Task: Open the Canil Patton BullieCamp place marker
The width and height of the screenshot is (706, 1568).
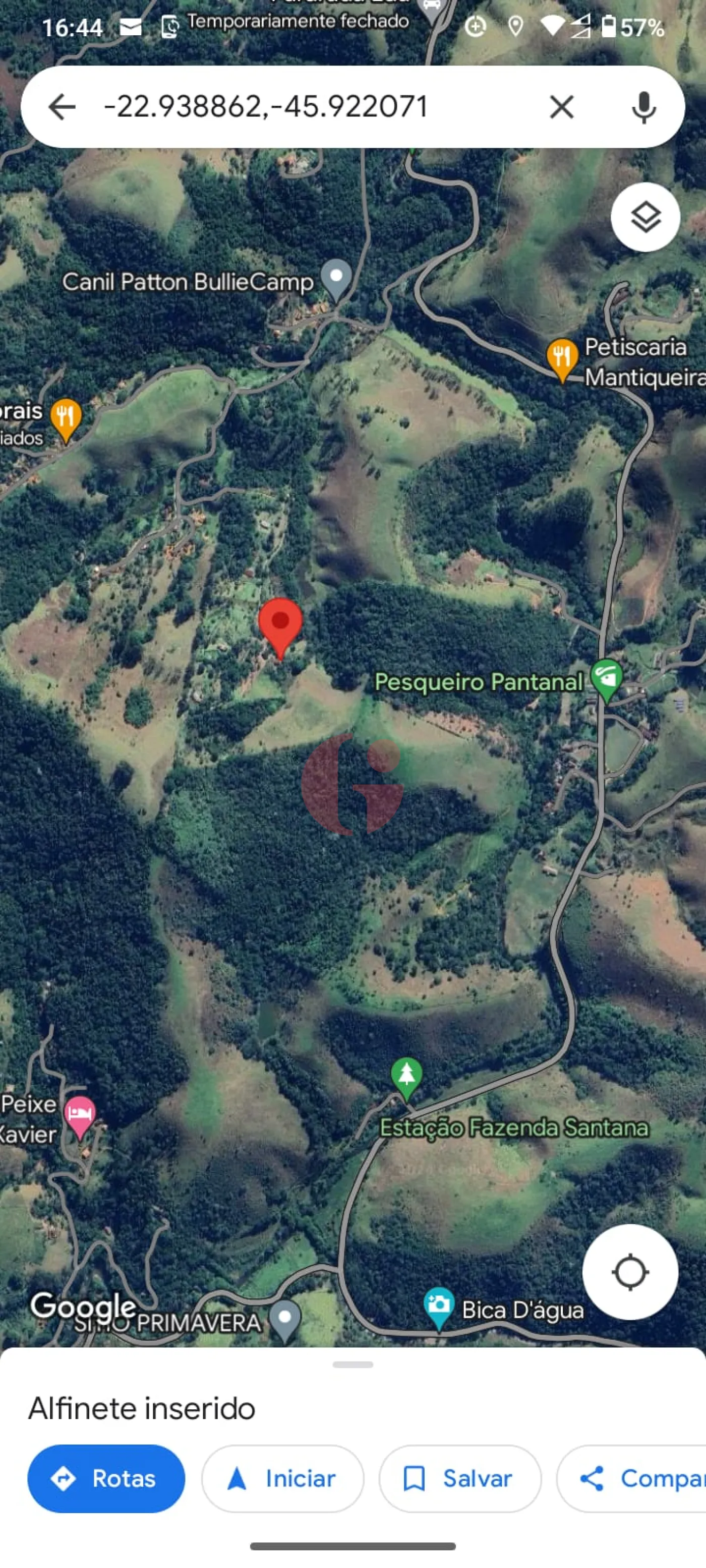Action: tap(336, 278)
